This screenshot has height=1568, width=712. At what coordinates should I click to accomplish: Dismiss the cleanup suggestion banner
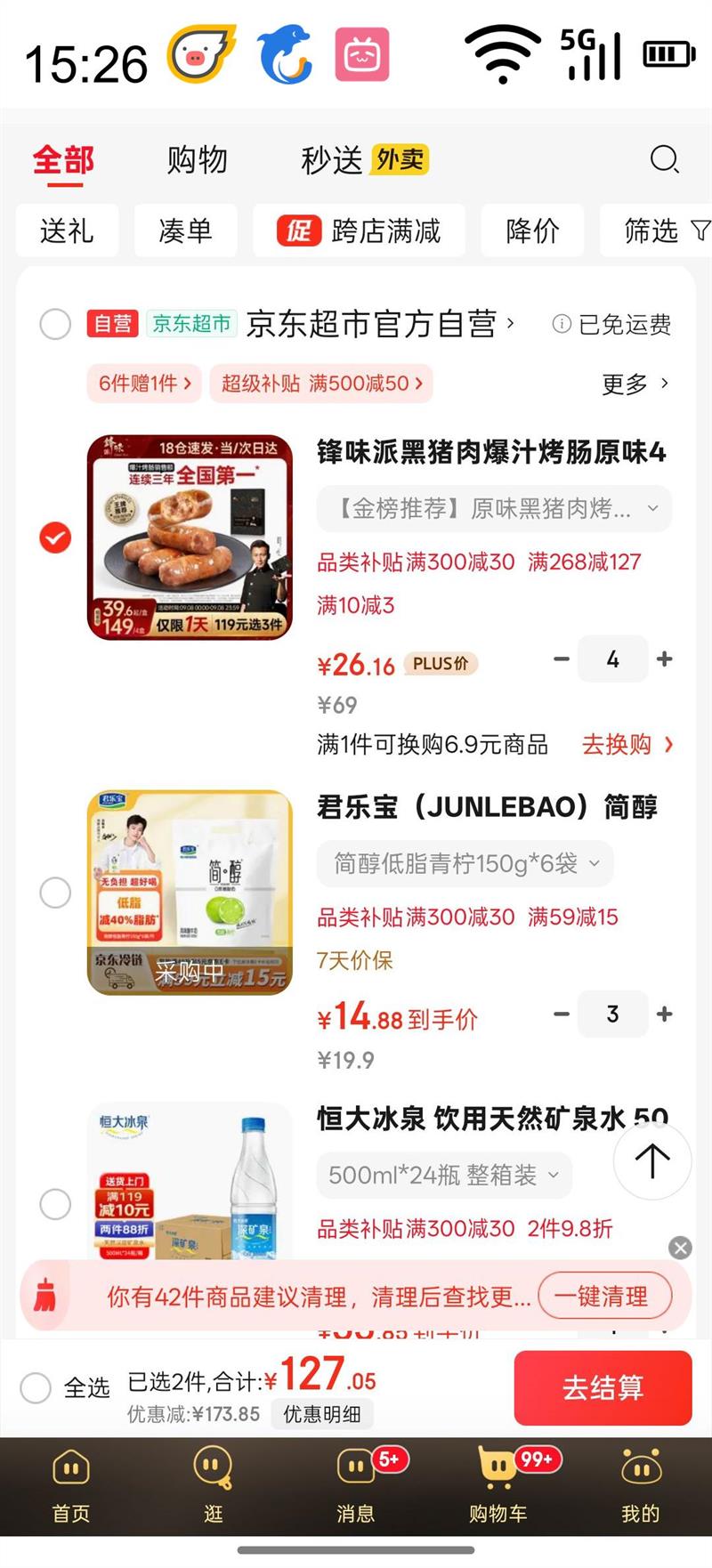coord(681,1248)
